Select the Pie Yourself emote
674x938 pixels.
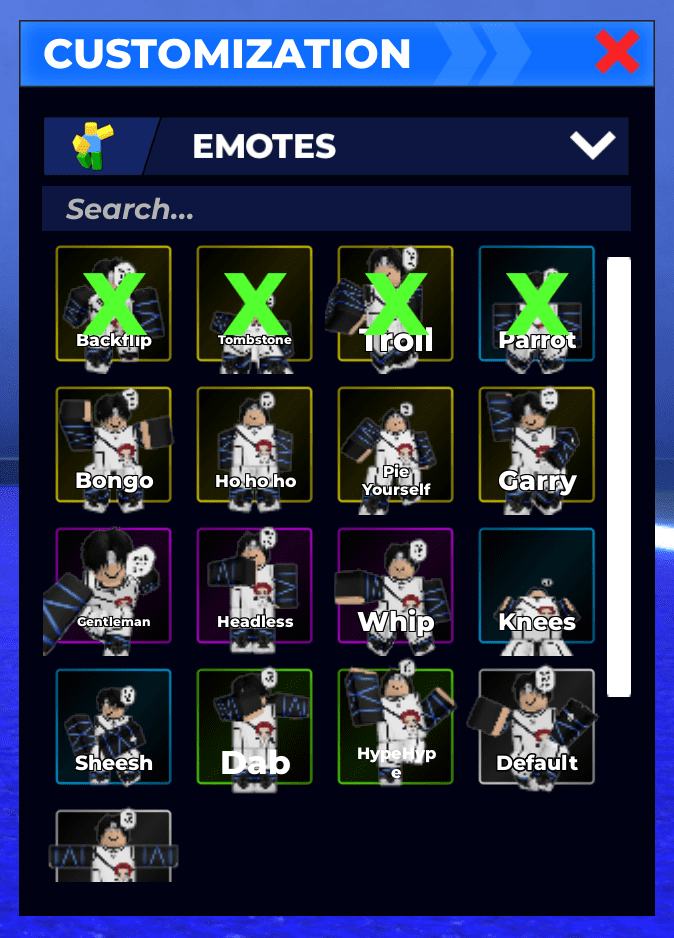click(x=396, y=445)
